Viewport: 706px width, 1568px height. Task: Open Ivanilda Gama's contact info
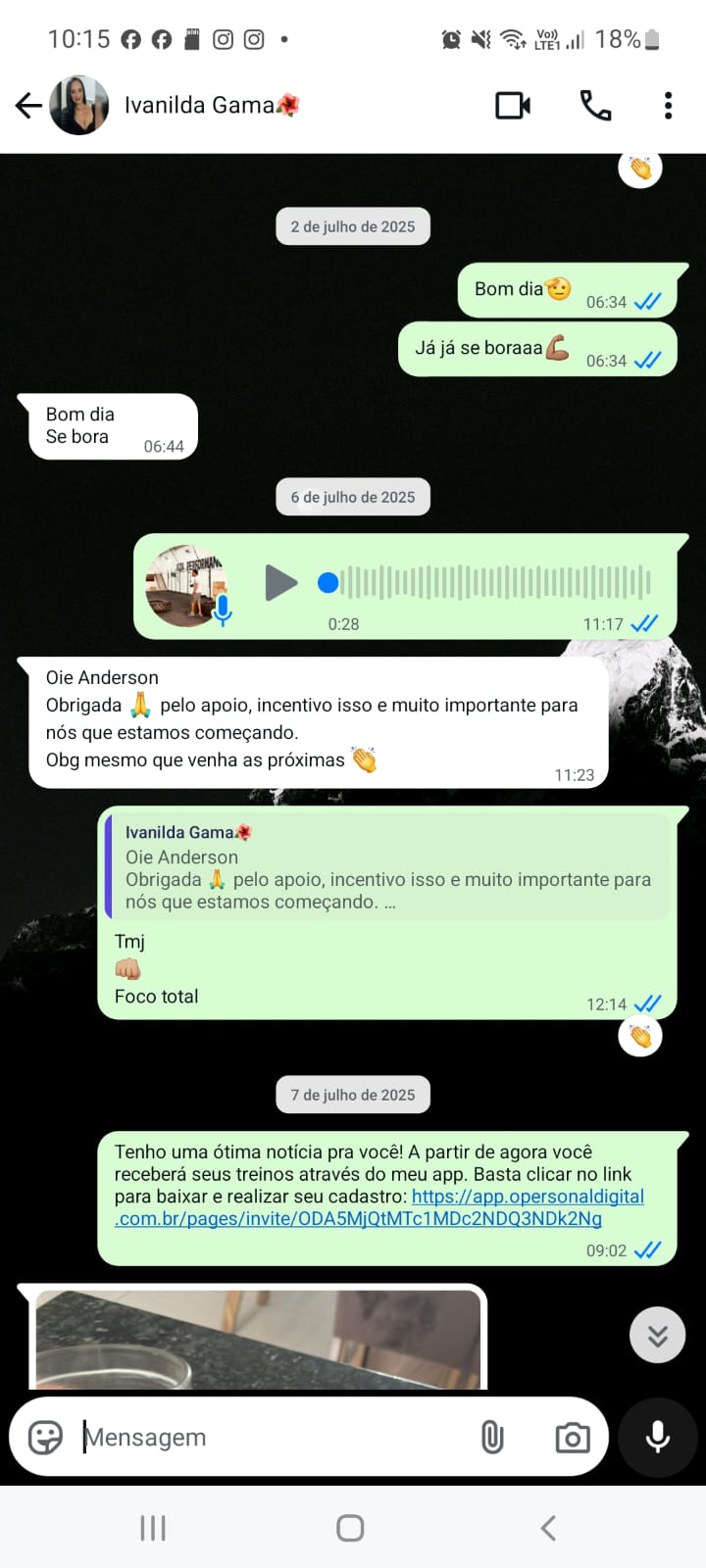[x=199, y=105]
